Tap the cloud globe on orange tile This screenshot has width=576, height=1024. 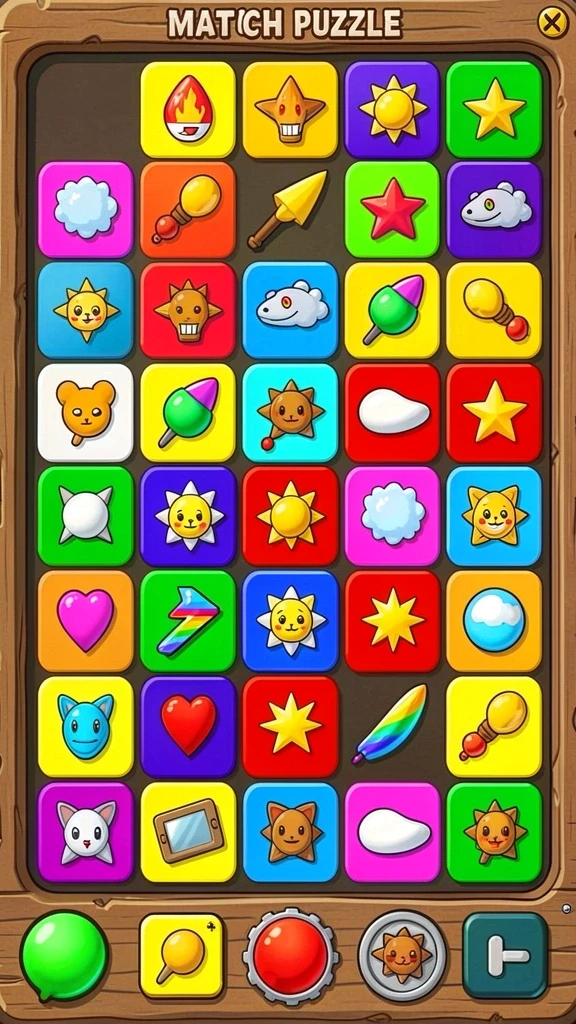[494, 621]
